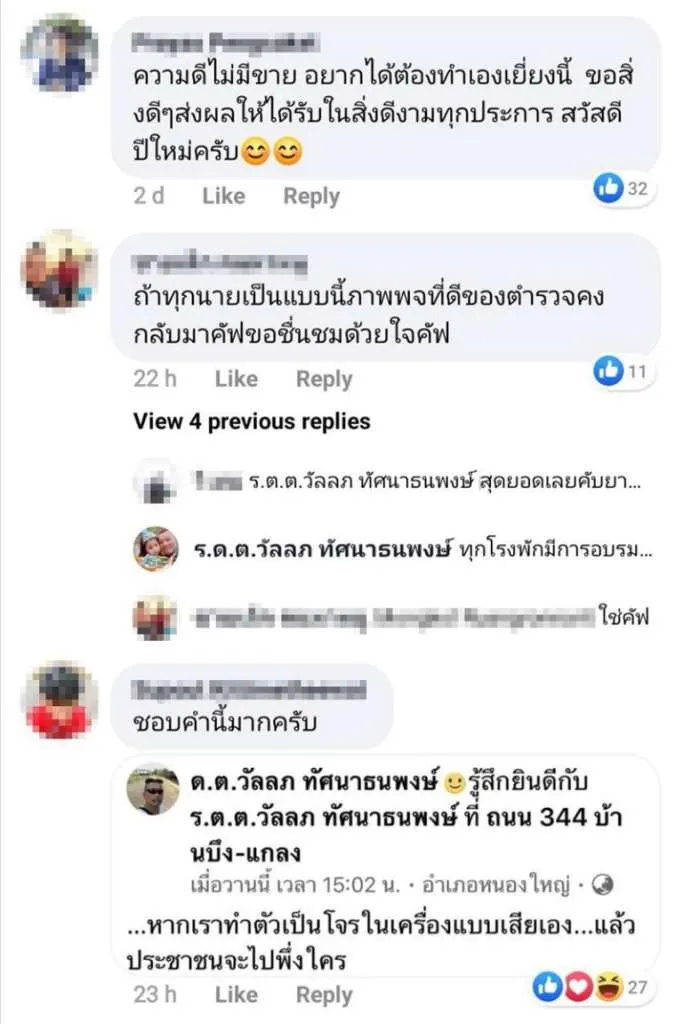Viewport: 683px width, 1024px height.
Task: Open the profile picture beside the ชอบคำนี้มากครับ comment
Action: [59, 699]
